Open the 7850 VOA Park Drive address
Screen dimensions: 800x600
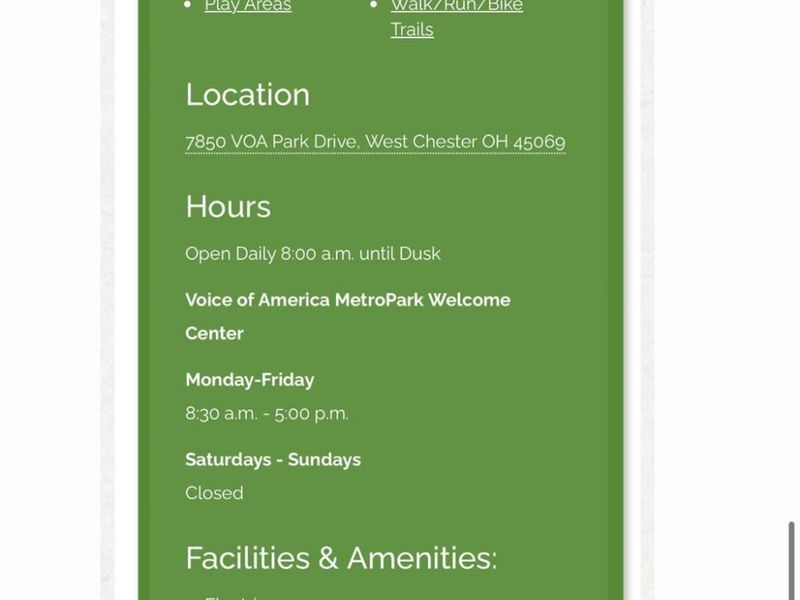click(375, 142)
